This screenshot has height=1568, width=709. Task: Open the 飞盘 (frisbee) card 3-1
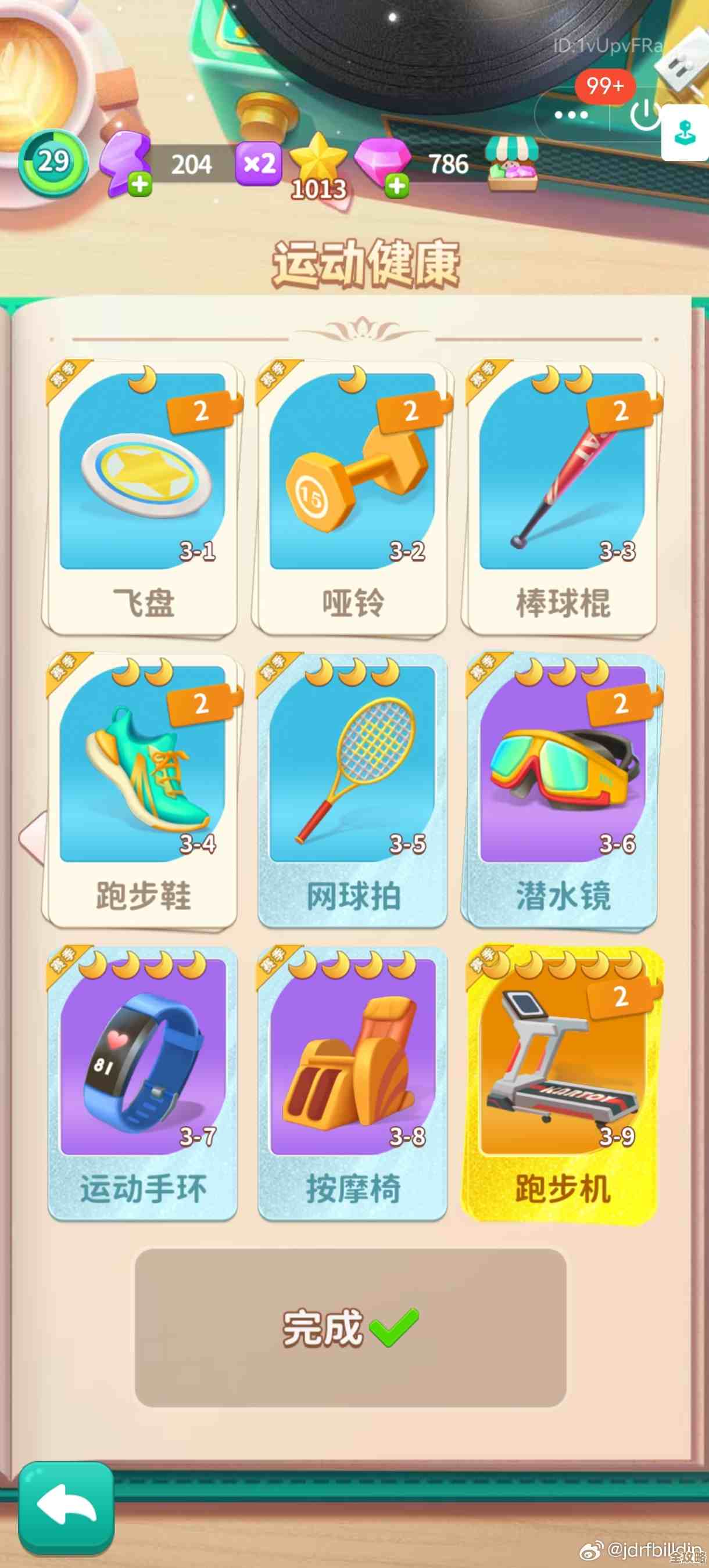click(x=141, y=487)
